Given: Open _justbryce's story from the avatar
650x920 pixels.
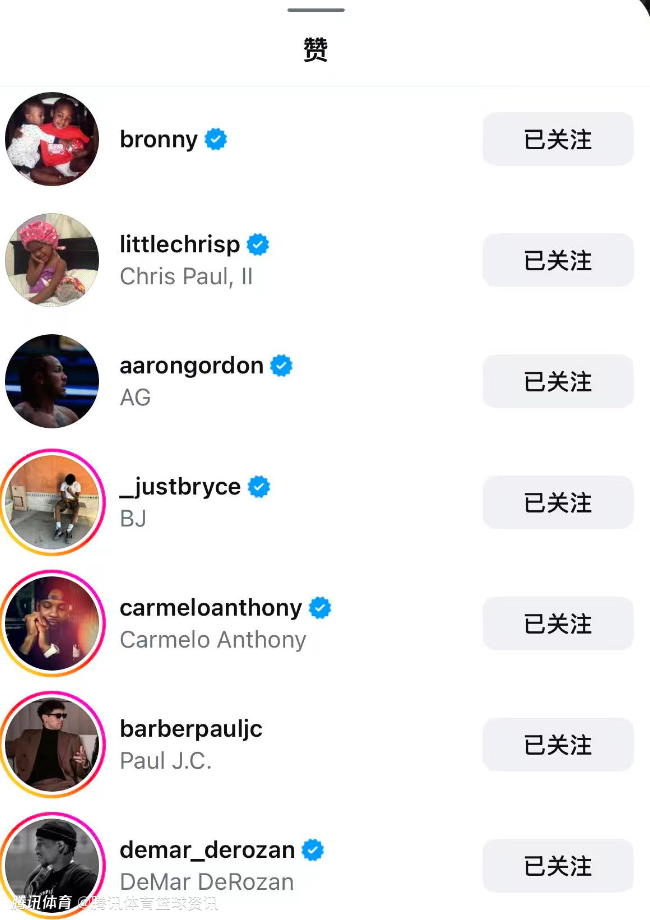Looking at the screenshot, I should (x=52, y=502).
